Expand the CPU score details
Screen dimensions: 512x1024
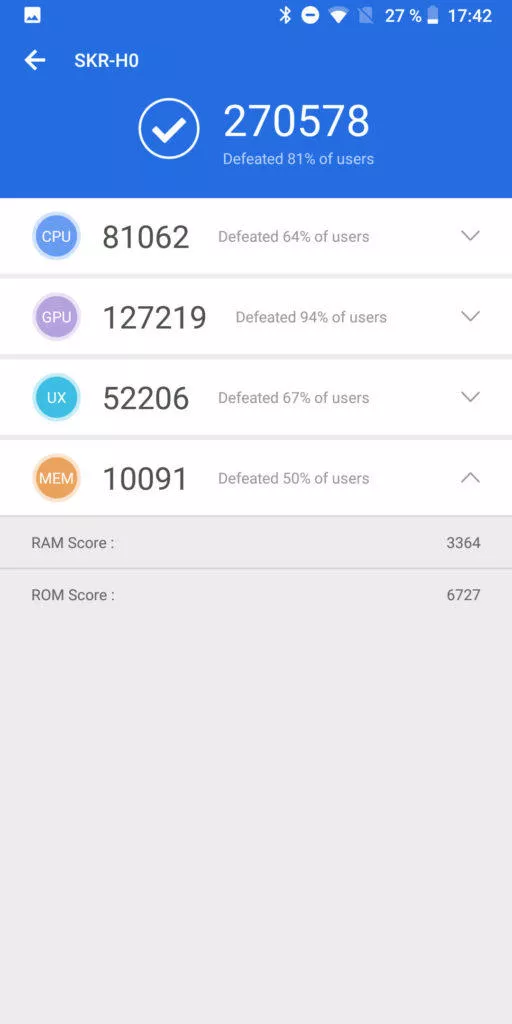click(470, 236)
